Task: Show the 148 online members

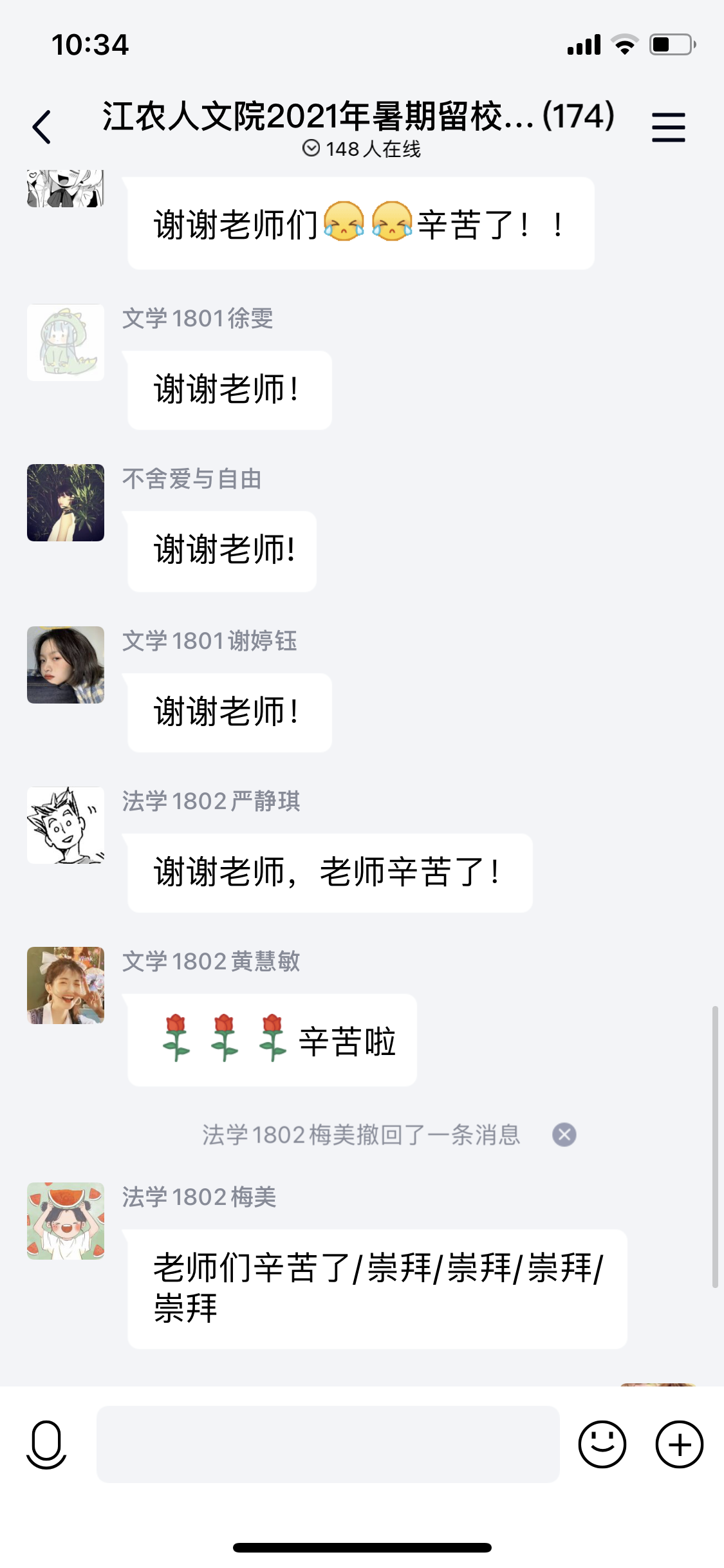Action: 361,149
